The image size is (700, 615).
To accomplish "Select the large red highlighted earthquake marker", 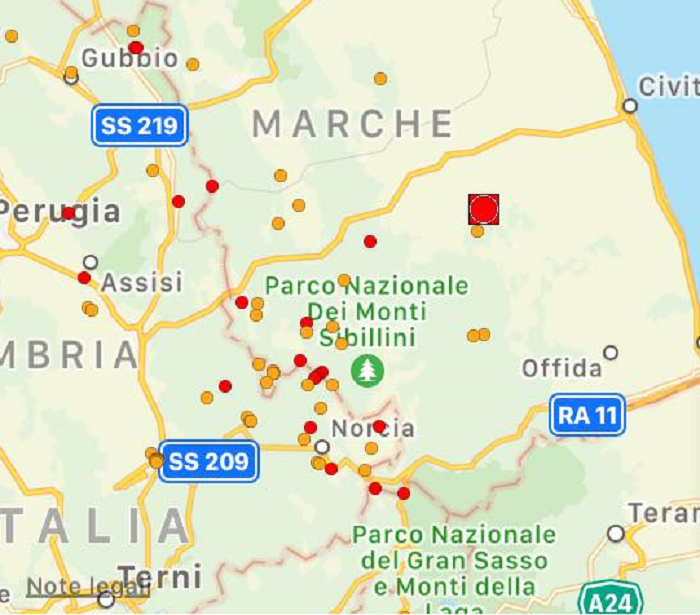I will pos(483,209).
